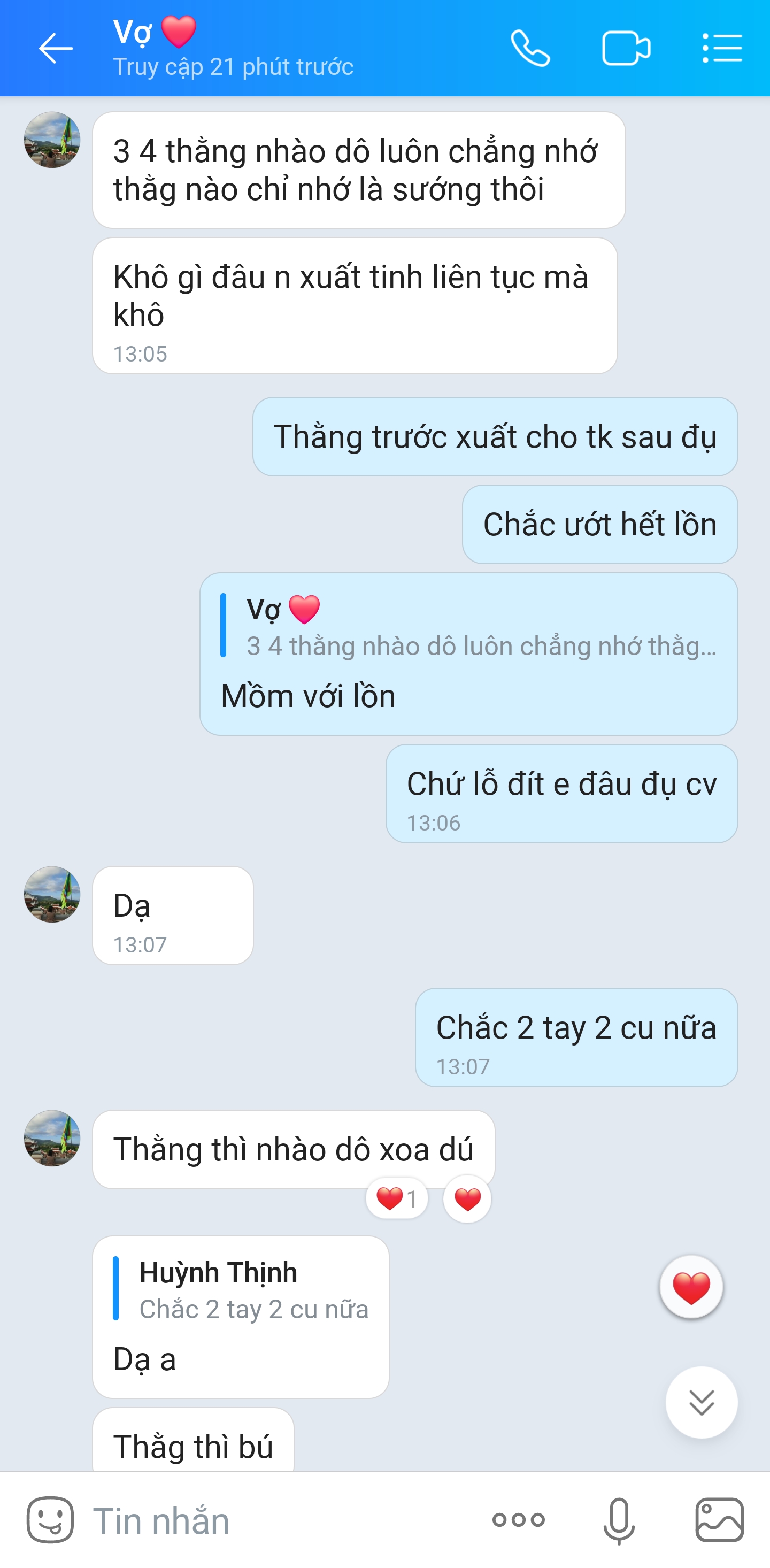
Task: Open more attachment options
Action: pos(519,1520)
